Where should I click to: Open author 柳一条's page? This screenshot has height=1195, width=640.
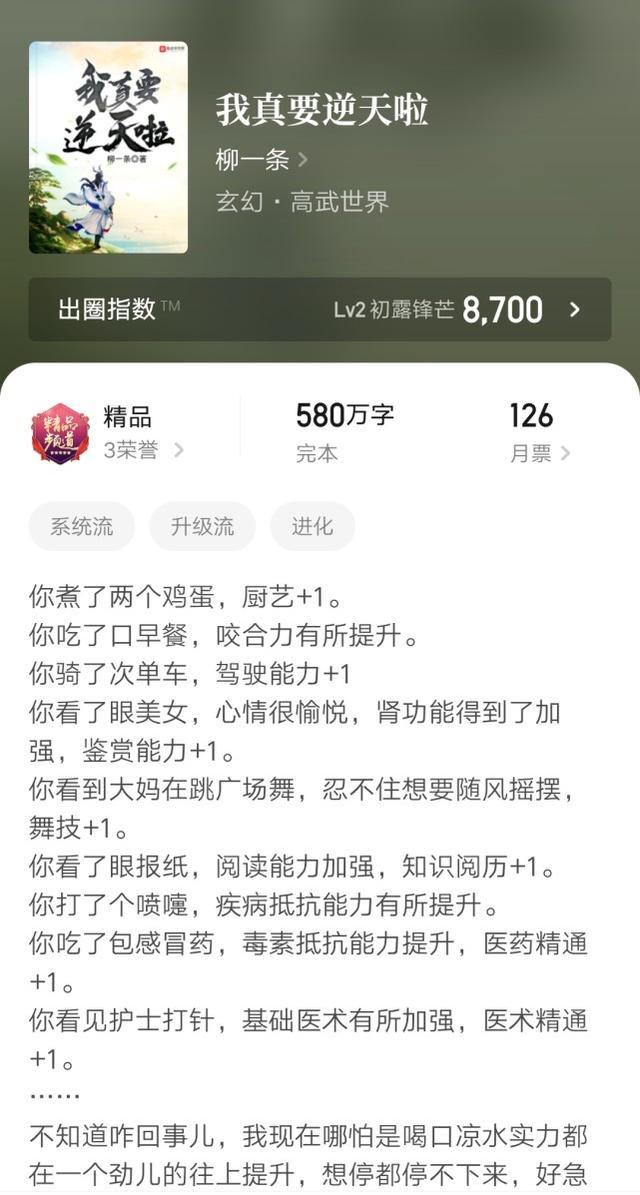pos(261,159)
